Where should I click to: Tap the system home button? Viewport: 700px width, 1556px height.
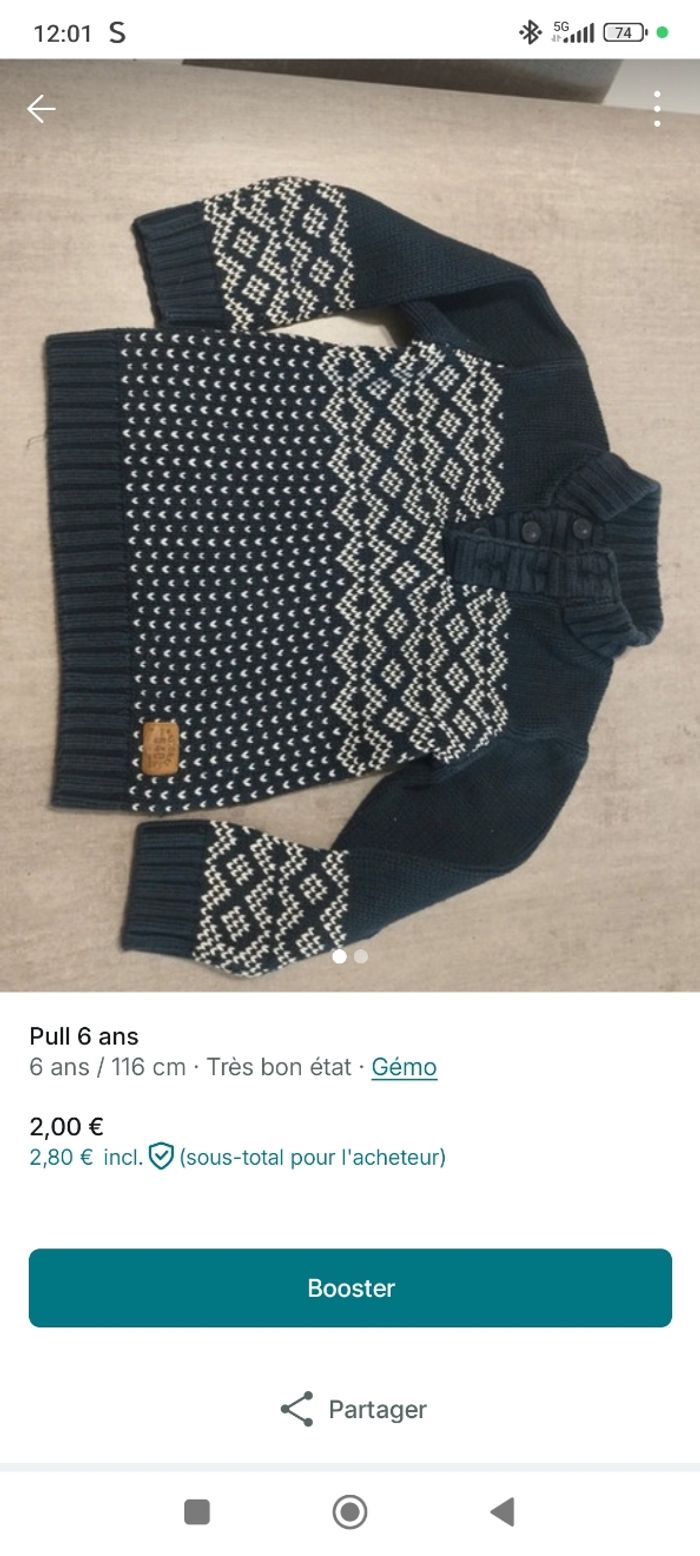(x=350, y=1512)
